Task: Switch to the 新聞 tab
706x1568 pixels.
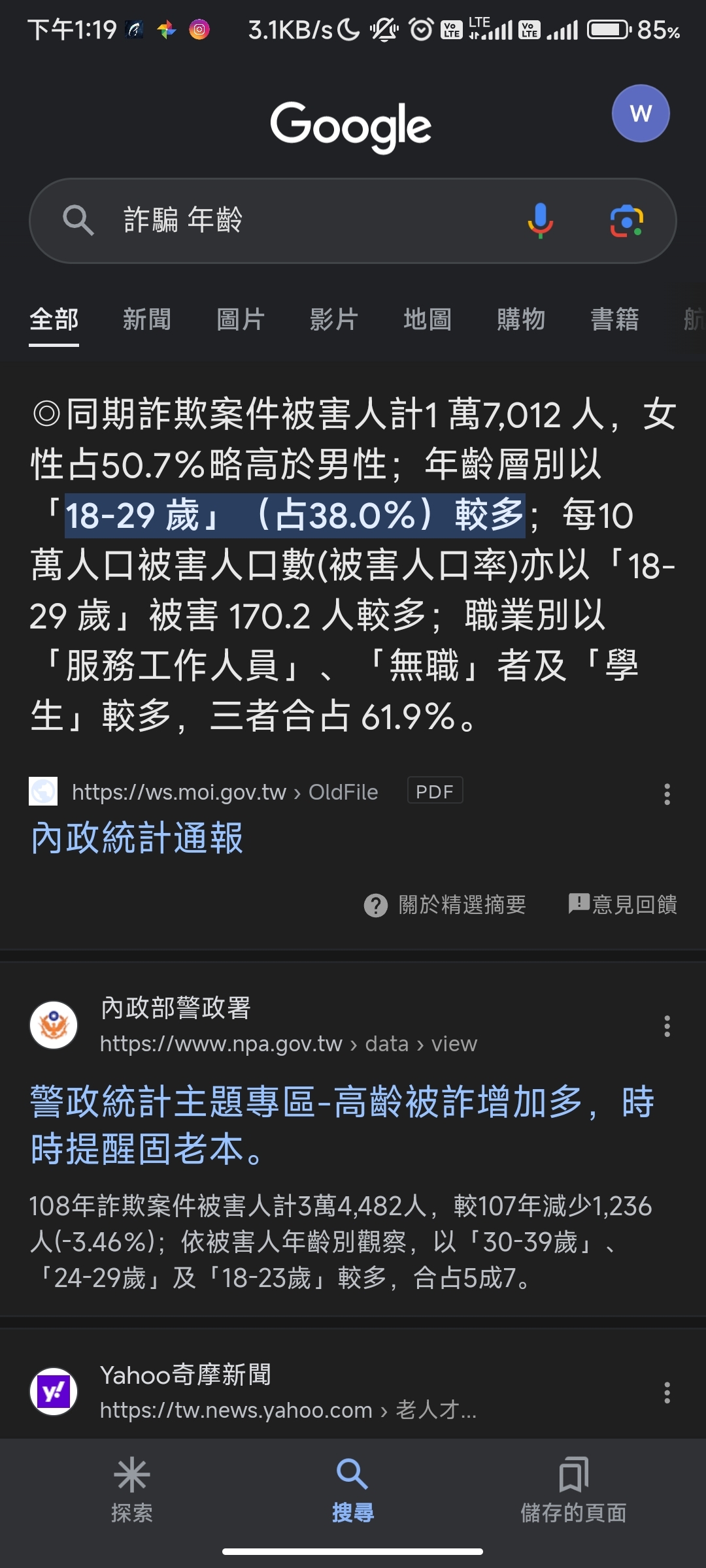Action: pyautogui.click(x=147, y=319)
